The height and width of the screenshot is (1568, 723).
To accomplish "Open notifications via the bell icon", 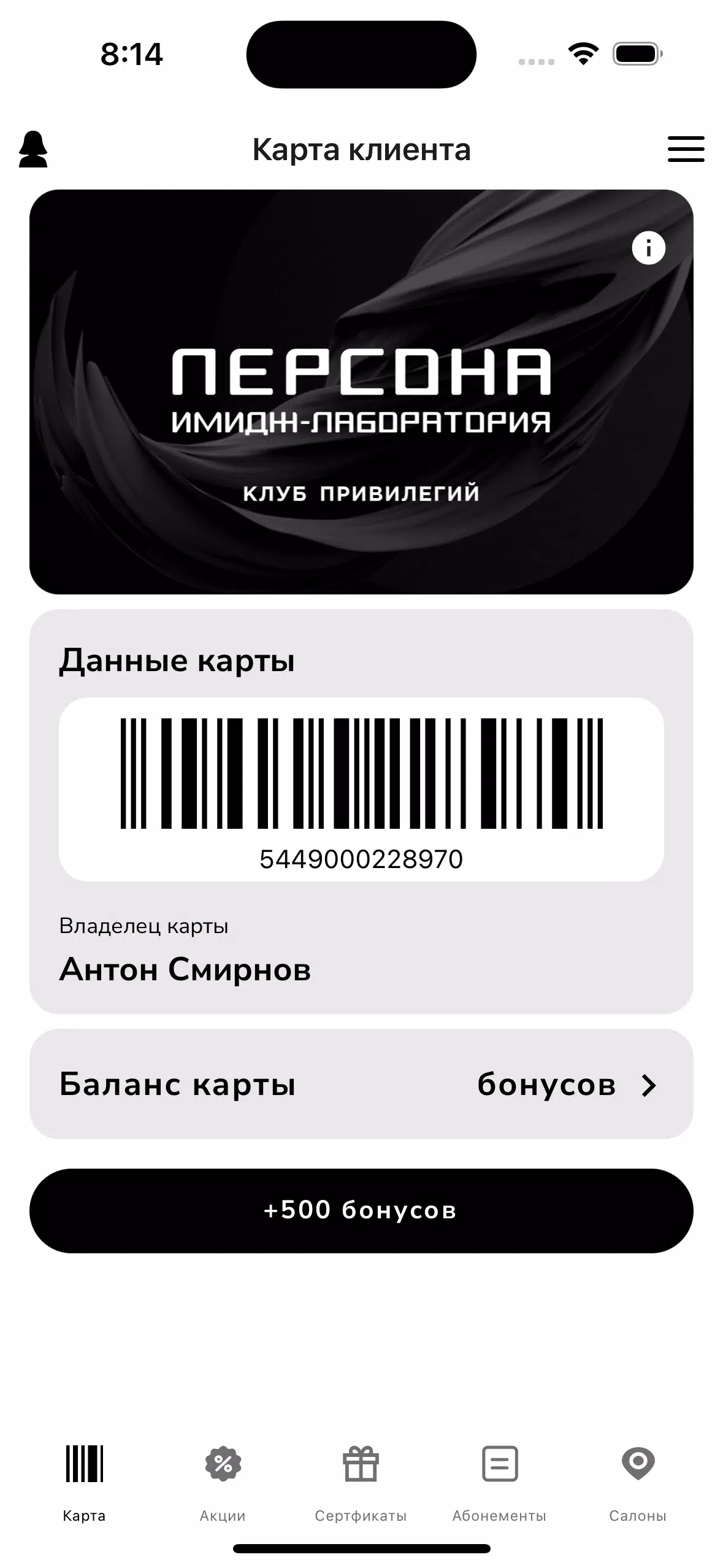I will coord(34,150).
